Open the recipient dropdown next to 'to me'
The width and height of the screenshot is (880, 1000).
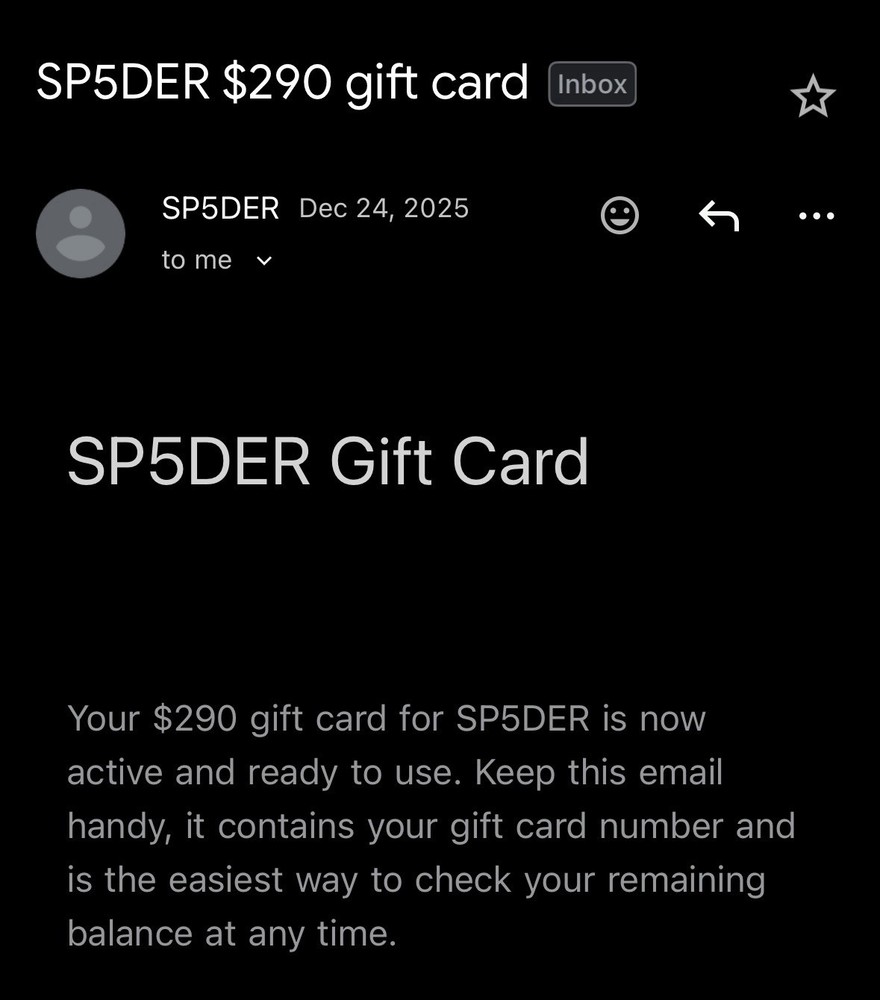263,261
